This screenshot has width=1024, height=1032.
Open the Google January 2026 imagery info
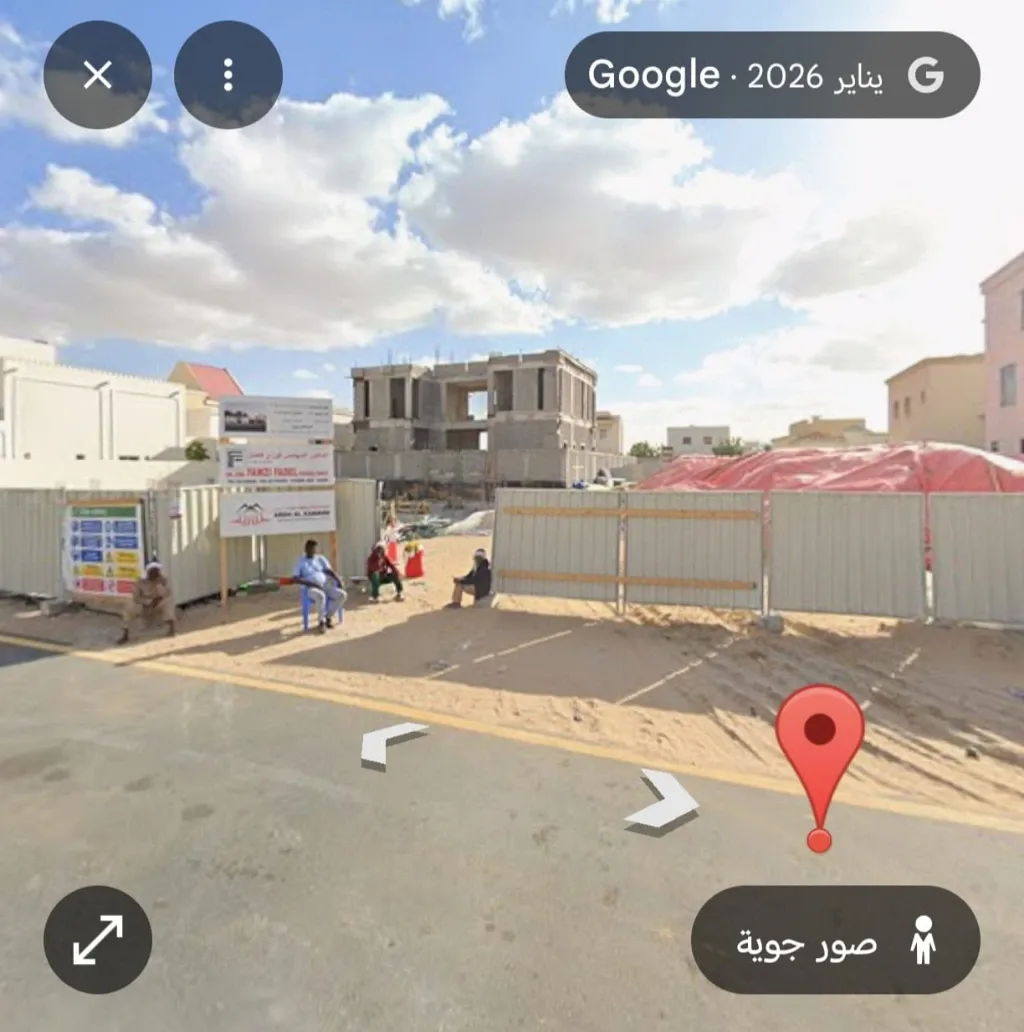pos(772,75)
